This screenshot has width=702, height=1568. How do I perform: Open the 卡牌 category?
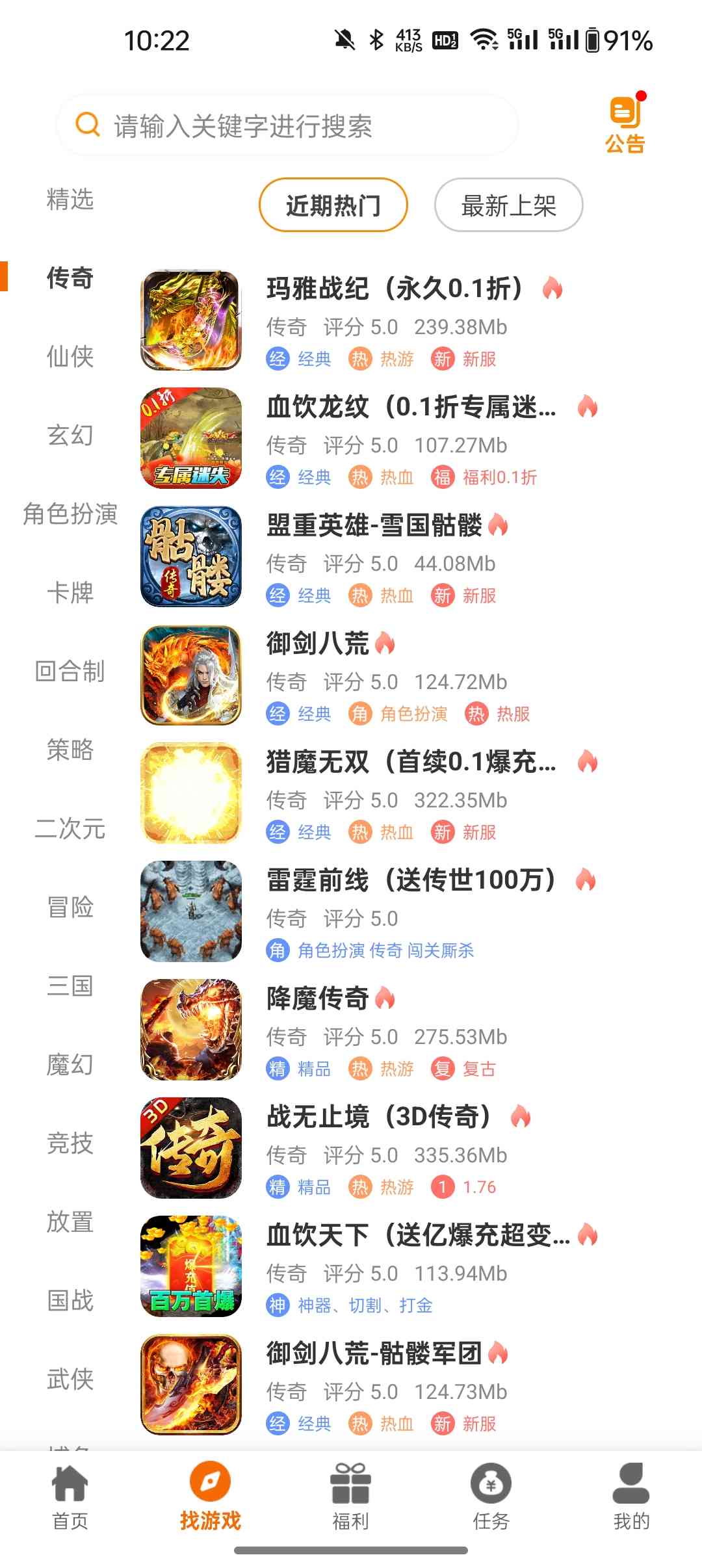click(x=70, y=592)
